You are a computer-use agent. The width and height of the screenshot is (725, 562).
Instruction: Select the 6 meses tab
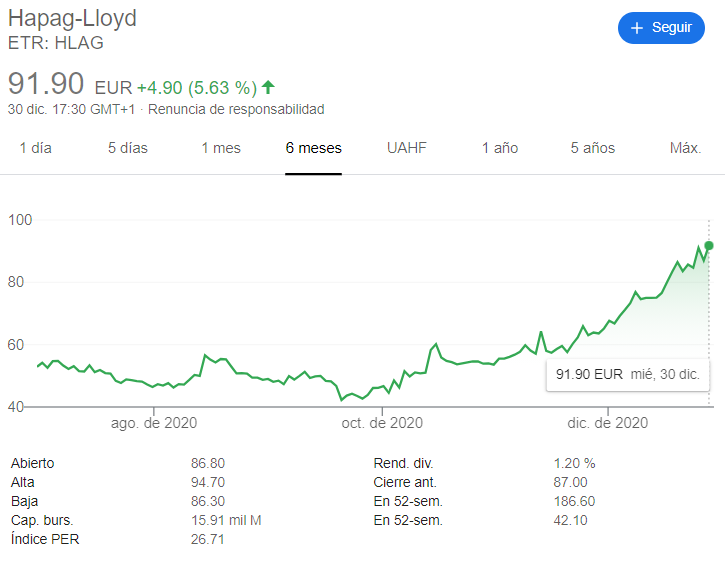pyautogui.click(x=313, y=148)
